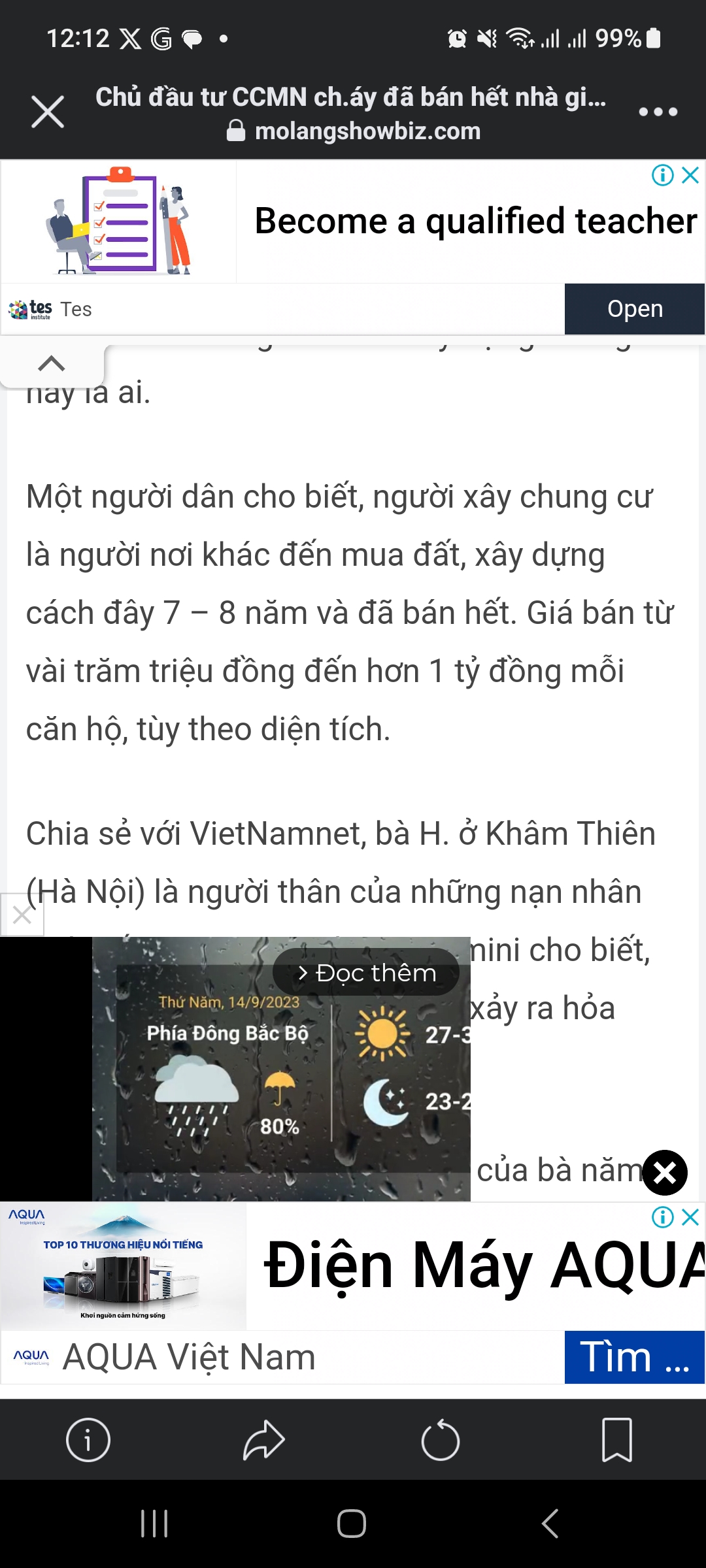Close the small ad box at left
Viewport: 706px width, 1568px height.
click(22, 915)
